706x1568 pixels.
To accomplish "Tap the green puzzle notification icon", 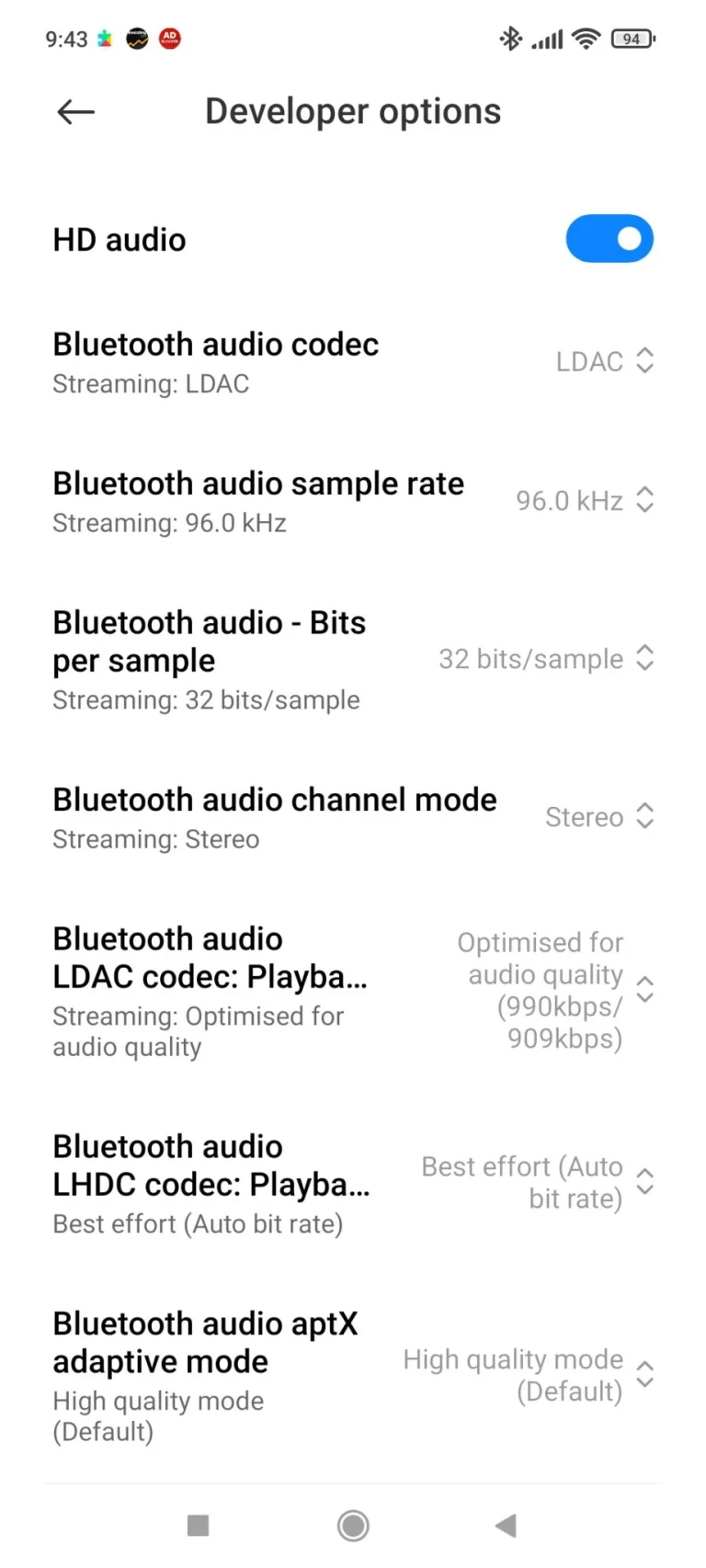I will pyautogui.click(x=104, y=37).
